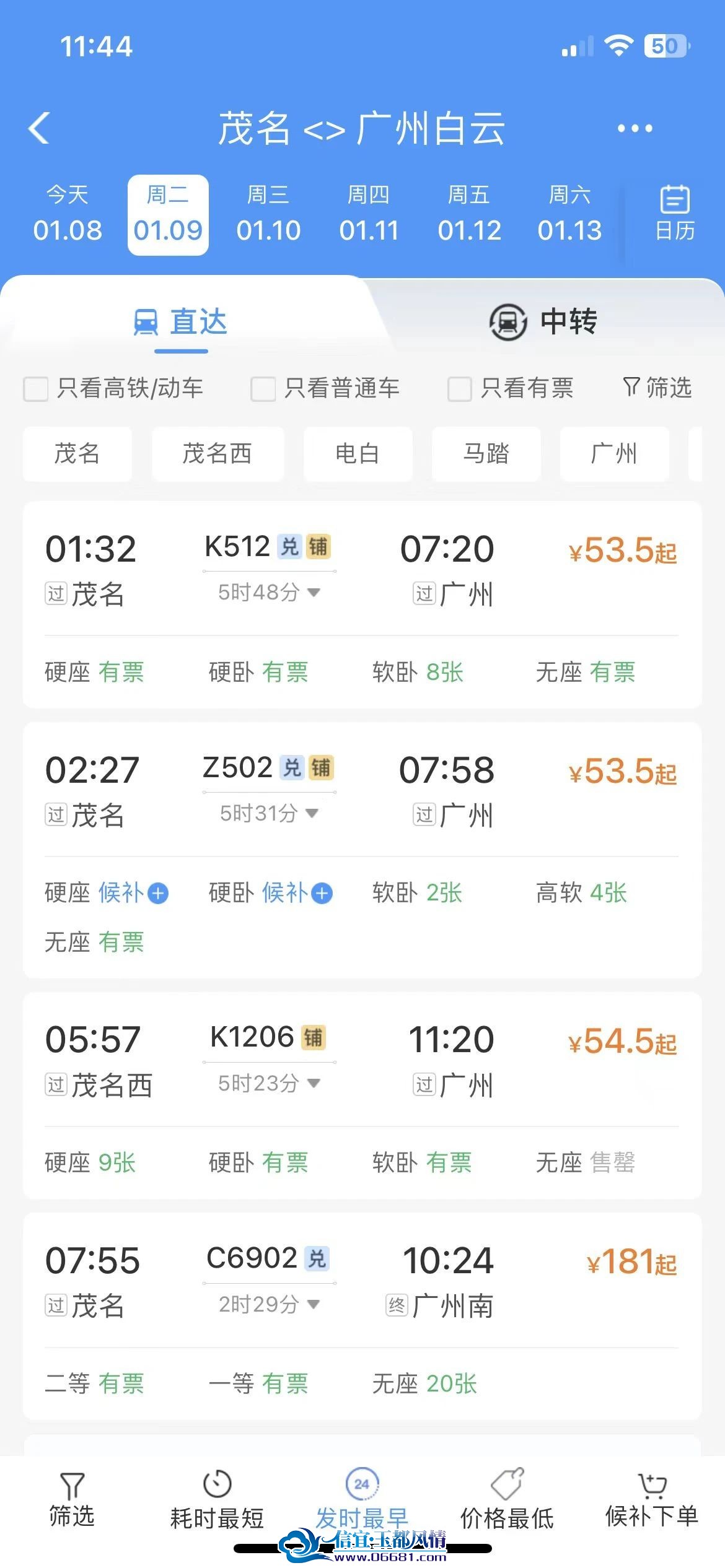Open train K1206 departing 05:57
This screenshot has width=725, height=1568.
point(362,1095)
